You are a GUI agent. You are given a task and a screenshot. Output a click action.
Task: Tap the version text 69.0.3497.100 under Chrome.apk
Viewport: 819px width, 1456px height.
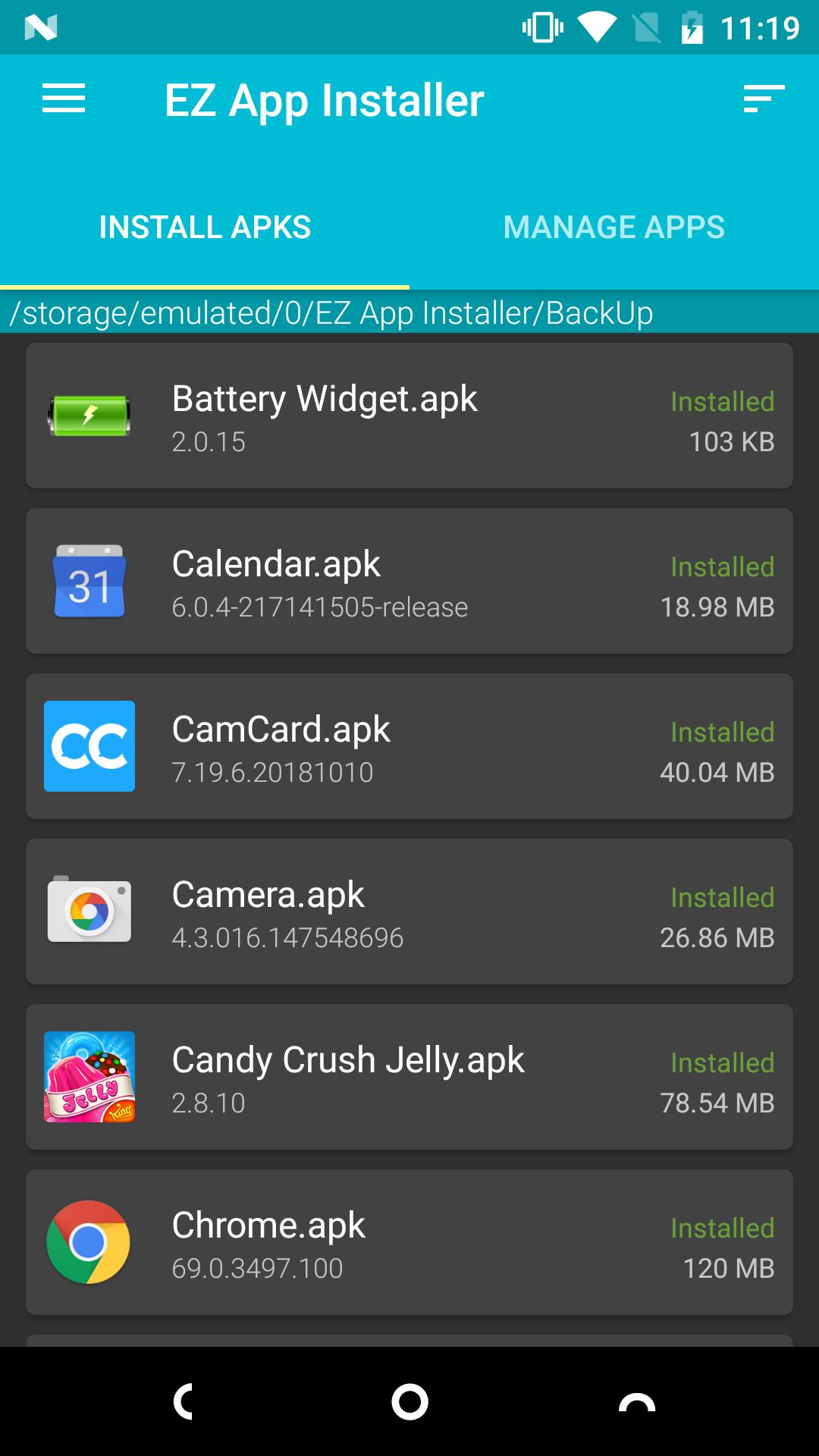point(257,1268)
